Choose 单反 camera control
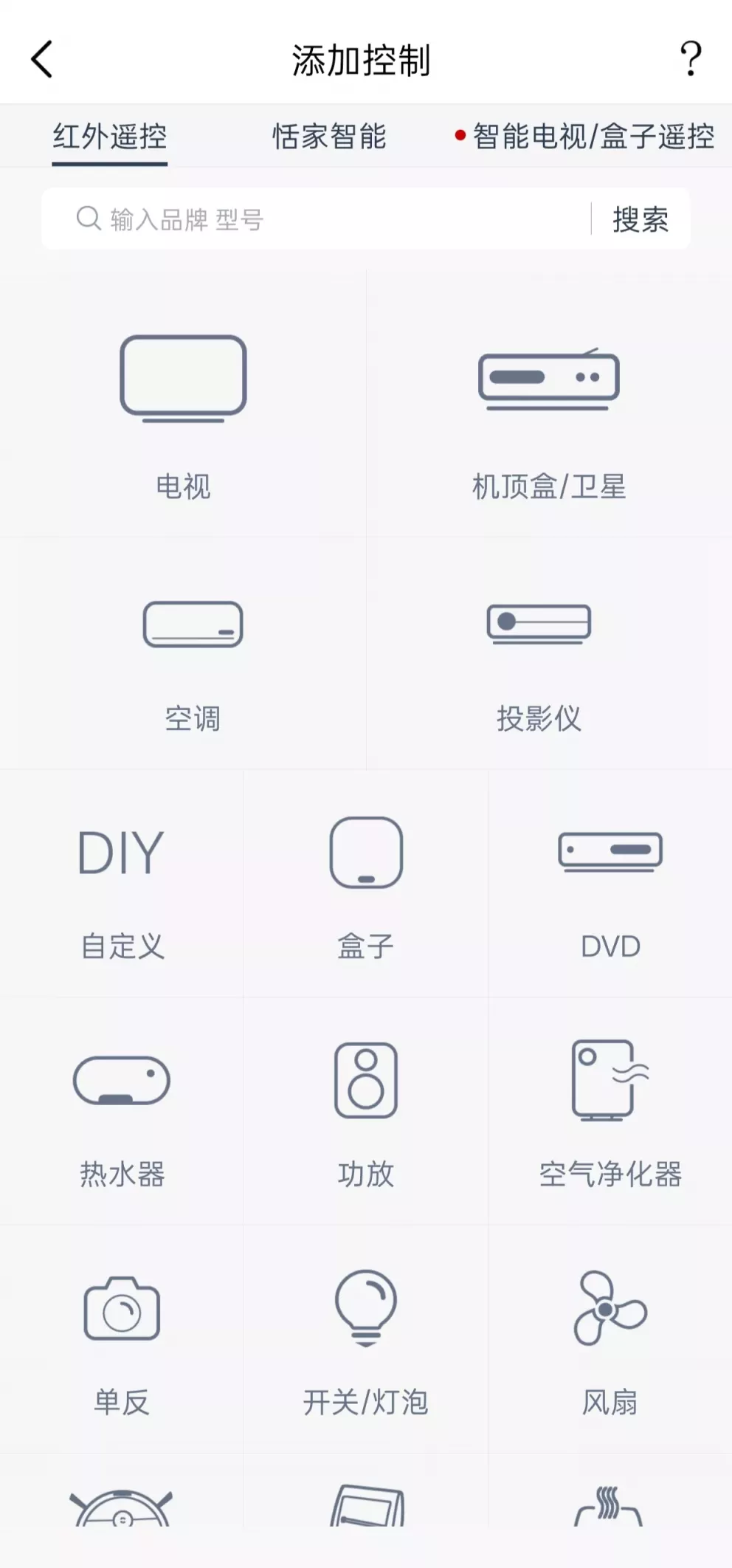 click(122, 1340)
